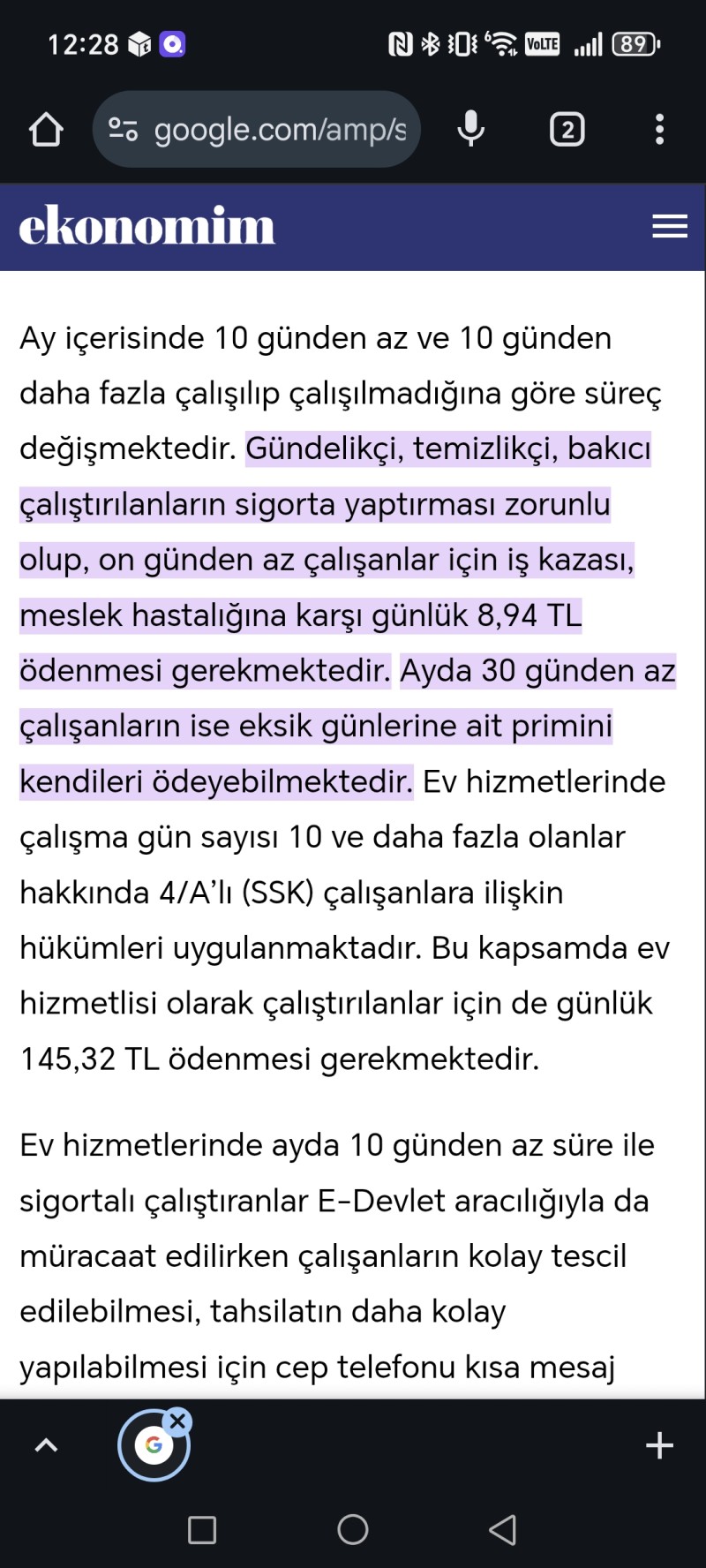Open the ekonomim hamburger menu

tap(670, 227)
